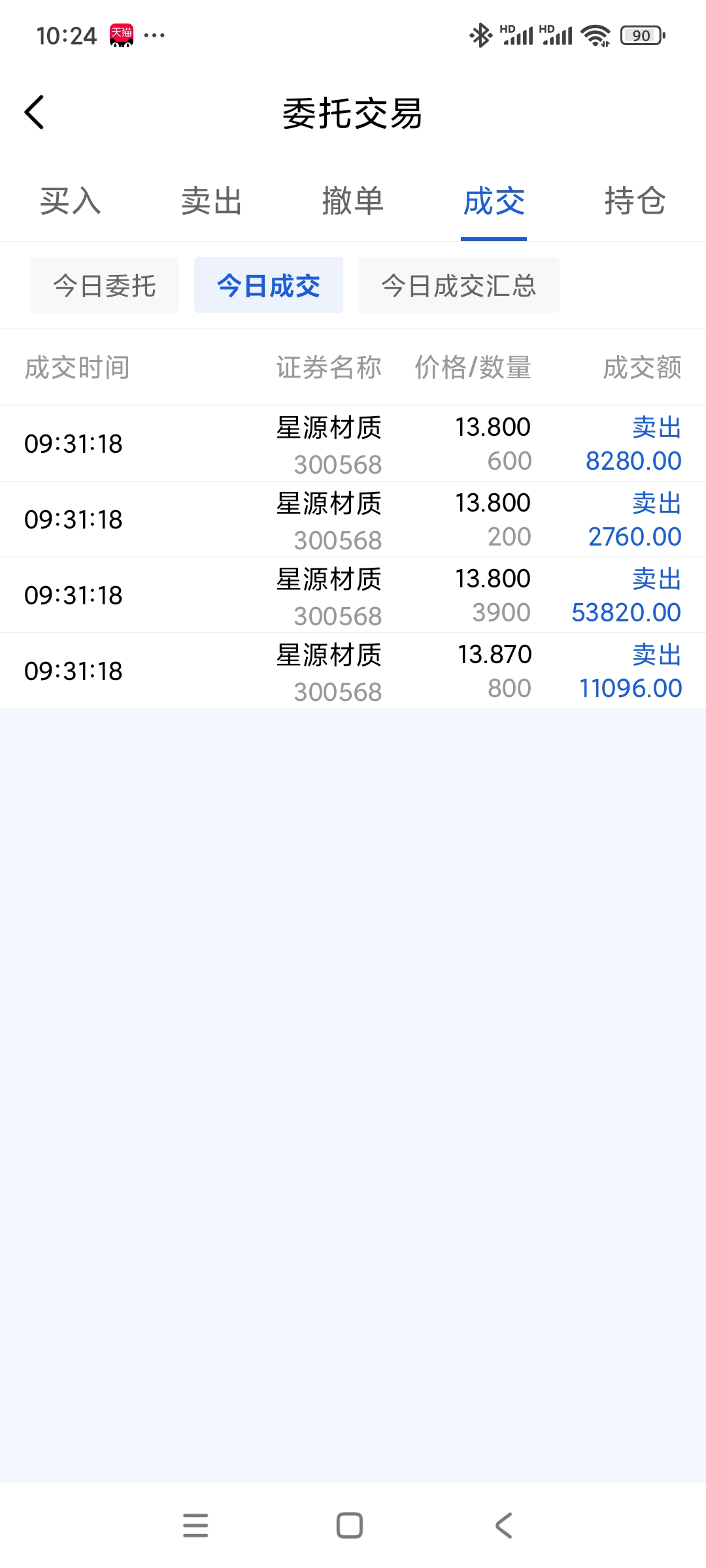Screen dimensions: 706x1568
Task: Open the 星源材质 trade of 200 shares
Action: [x=353, y=519]
